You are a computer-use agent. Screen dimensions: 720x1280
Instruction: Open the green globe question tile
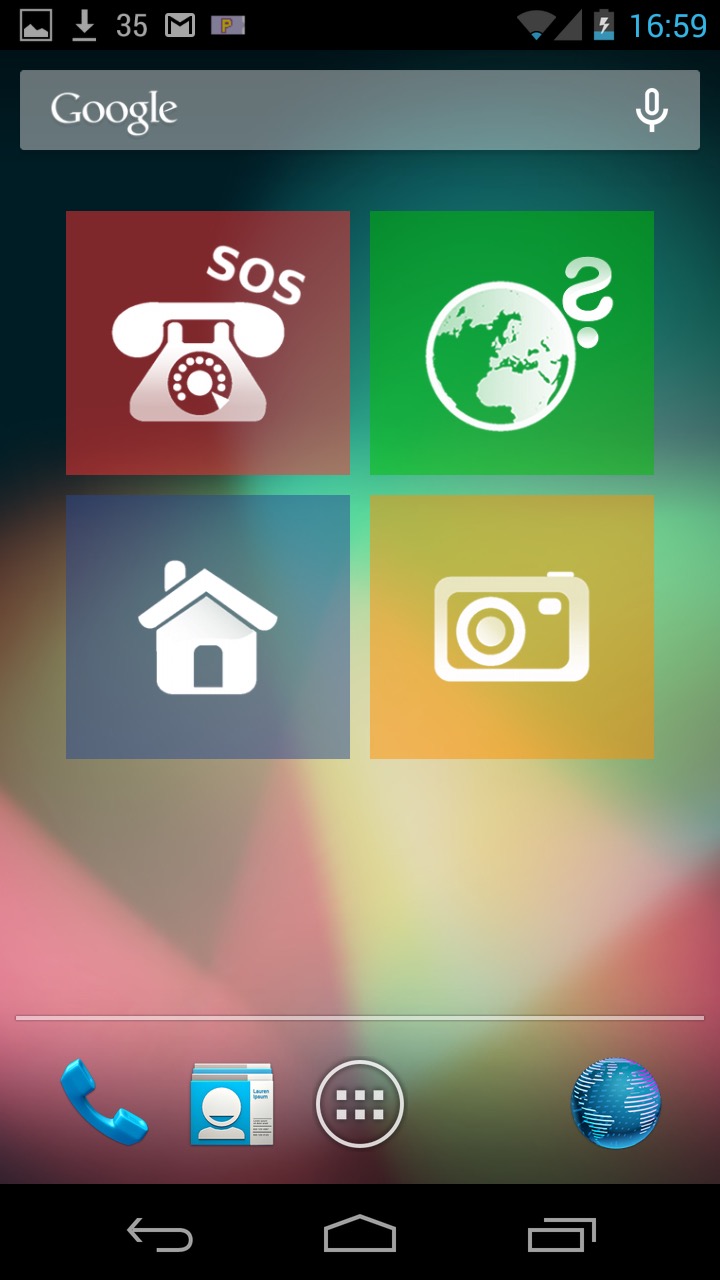click(x=512, y=342)
